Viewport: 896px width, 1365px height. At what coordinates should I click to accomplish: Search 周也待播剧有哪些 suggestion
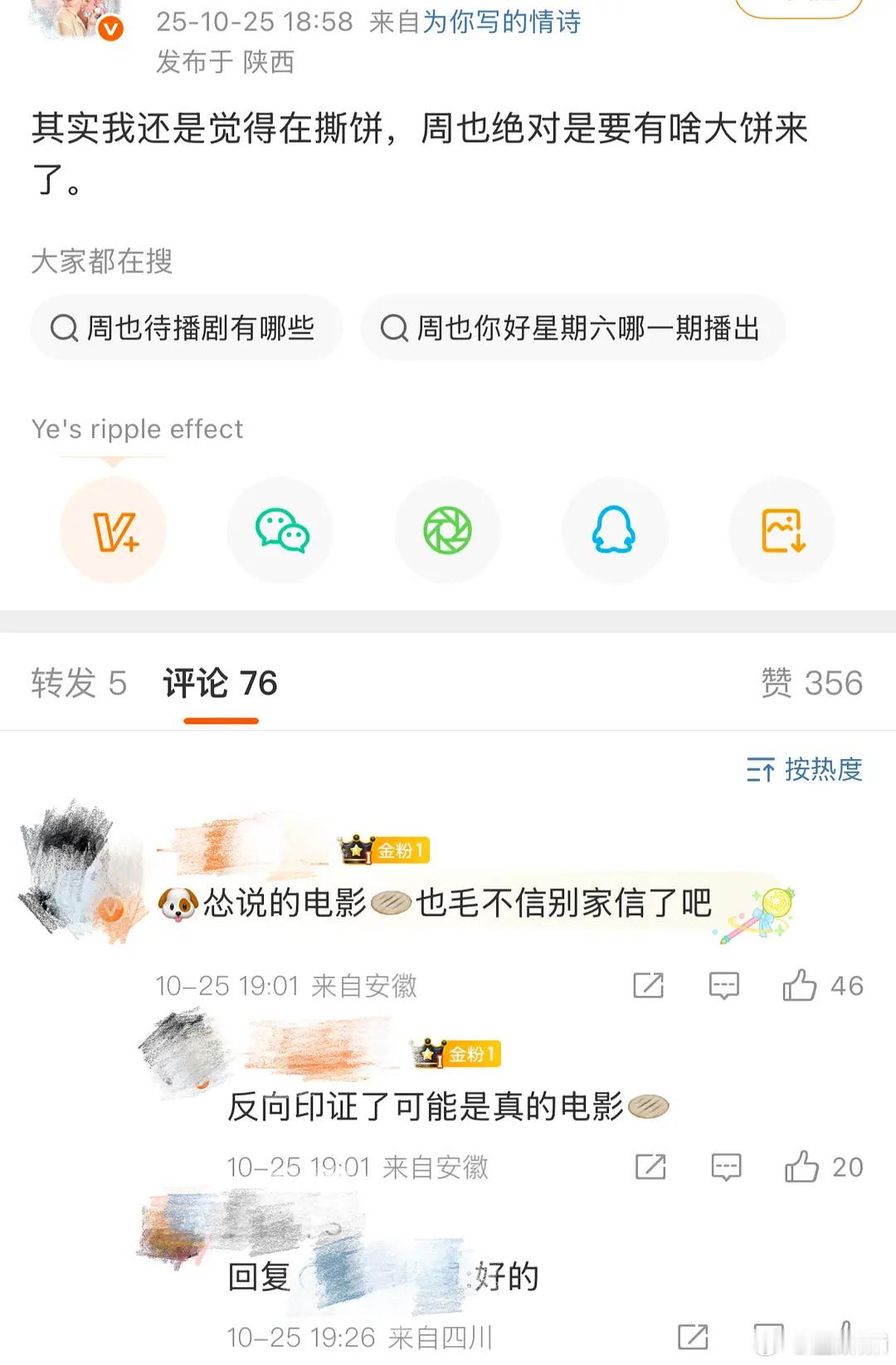tap(186, 328)
